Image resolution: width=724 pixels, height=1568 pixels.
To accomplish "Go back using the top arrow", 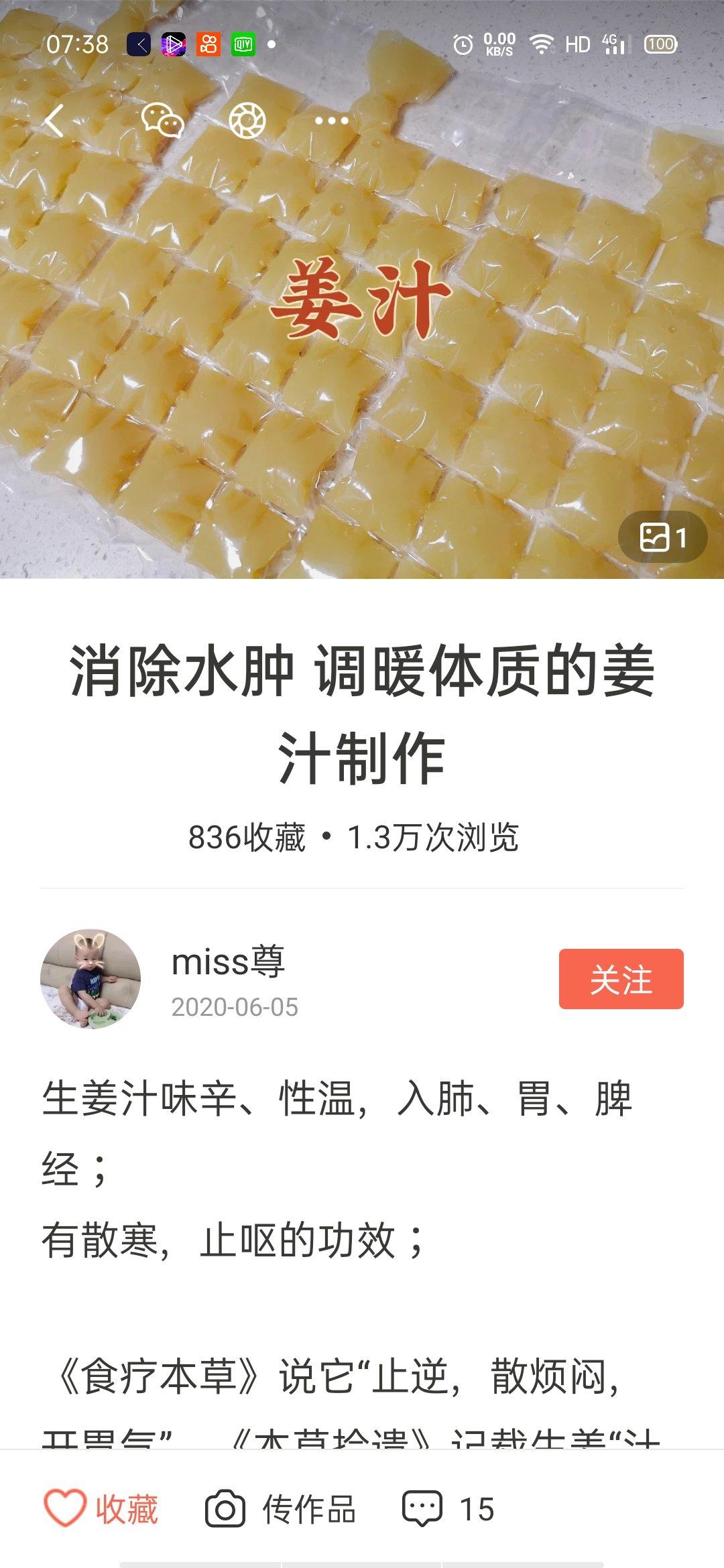I will [x=55, y=121].
